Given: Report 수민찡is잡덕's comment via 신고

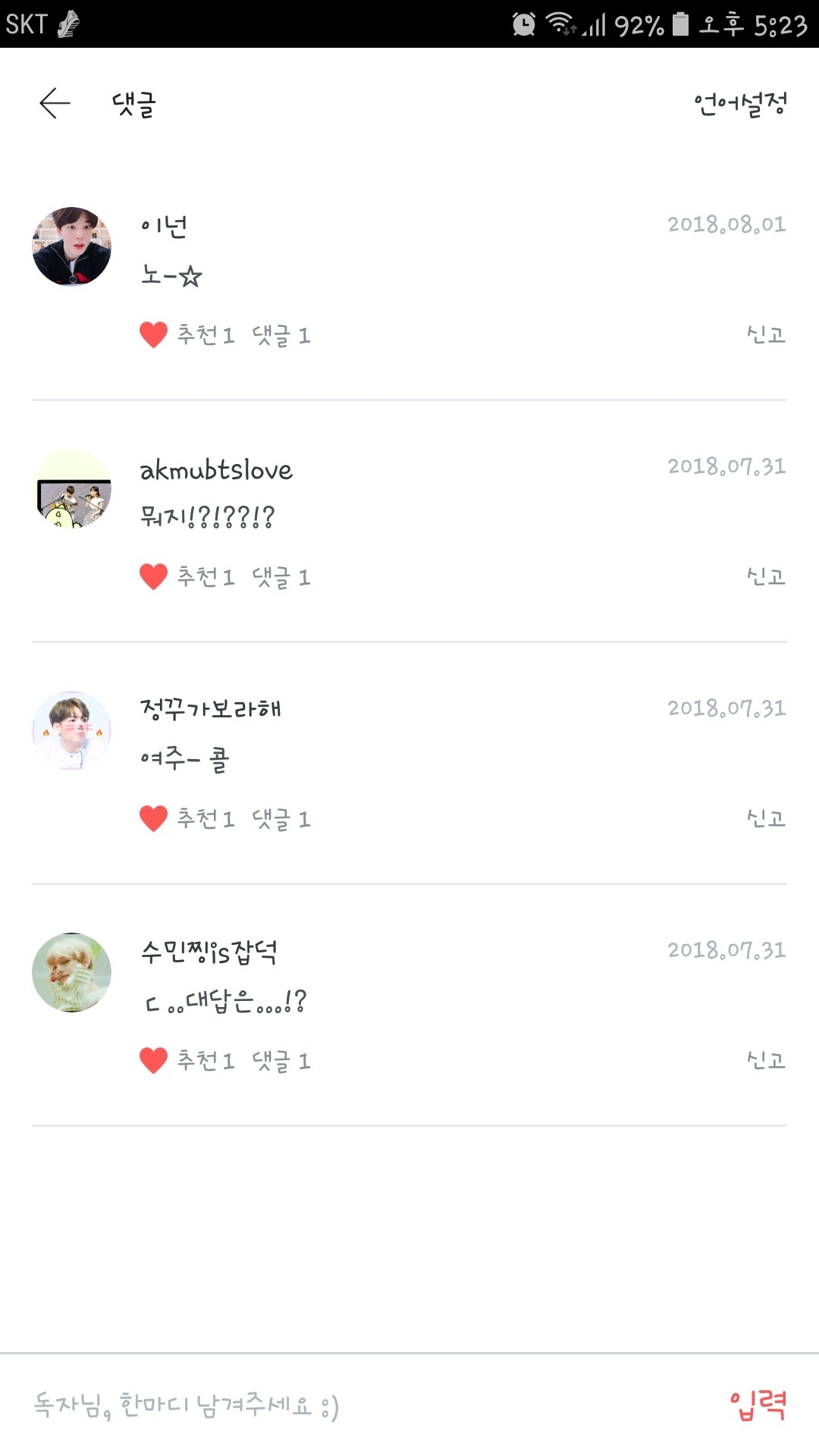Looking at the screenshot, I should 766,1060.
